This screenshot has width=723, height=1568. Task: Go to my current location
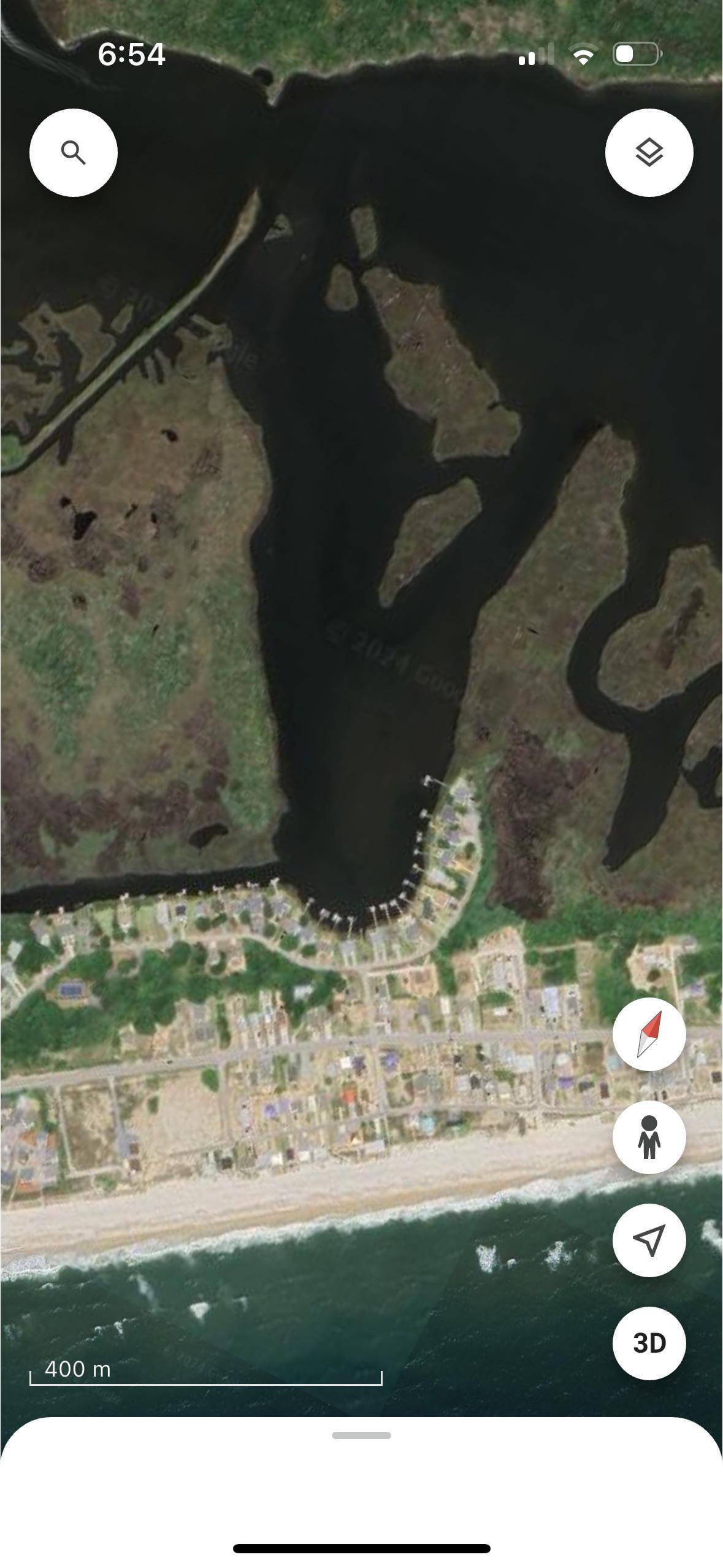point(649,1240)
